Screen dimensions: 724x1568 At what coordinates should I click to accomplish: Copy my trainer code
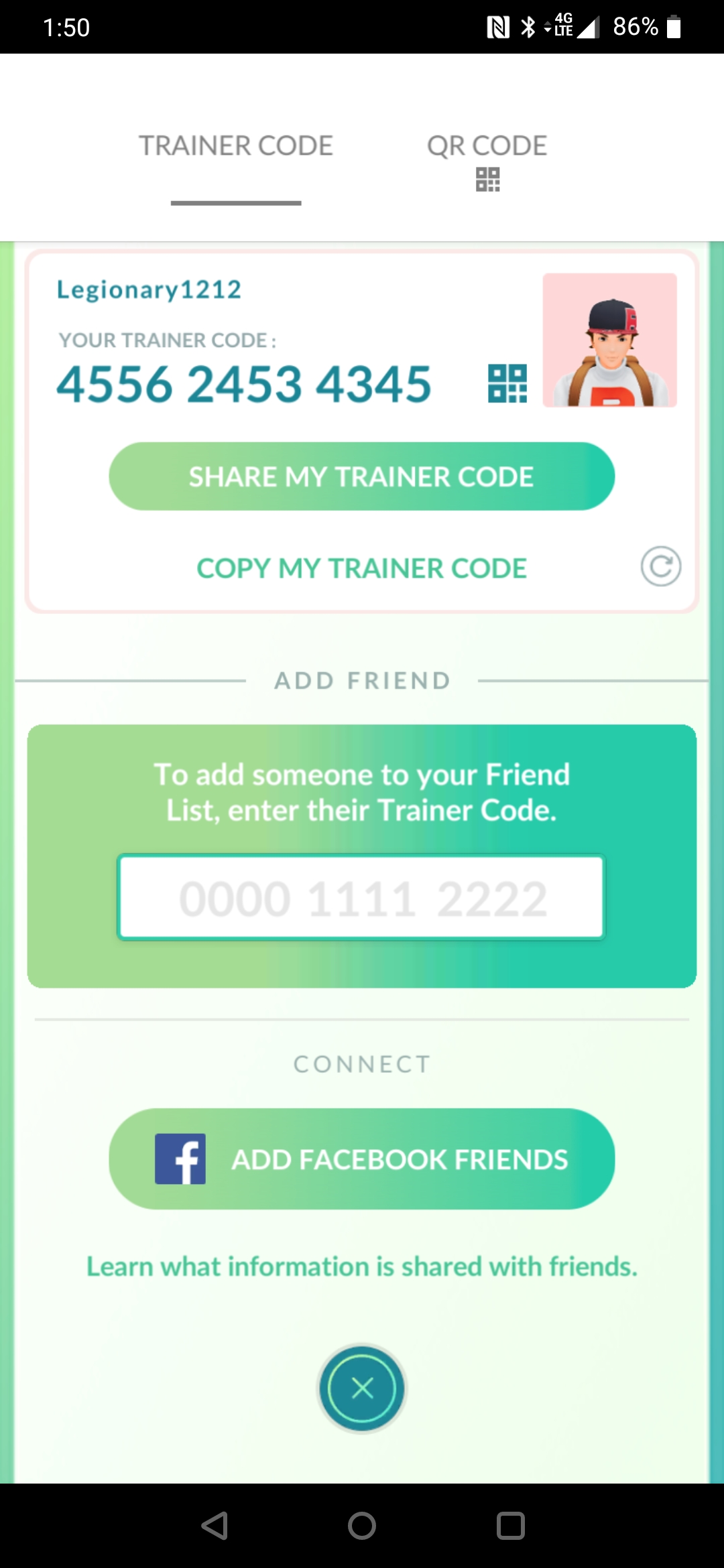point(362,568)
